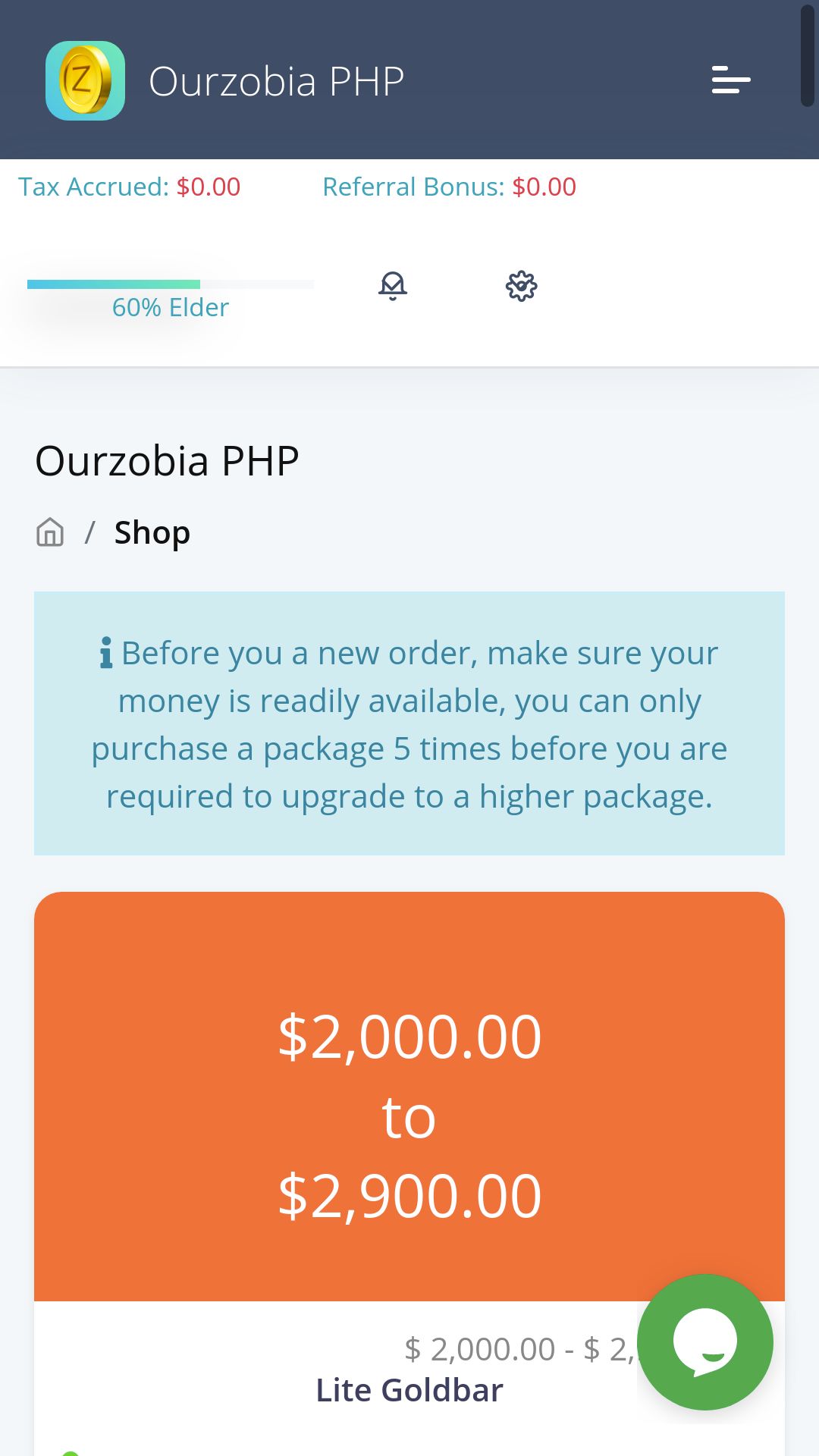Open the notifications bell
Image resolution: width=819 pixels, height=1456 pixels.
tap(393, 286)
